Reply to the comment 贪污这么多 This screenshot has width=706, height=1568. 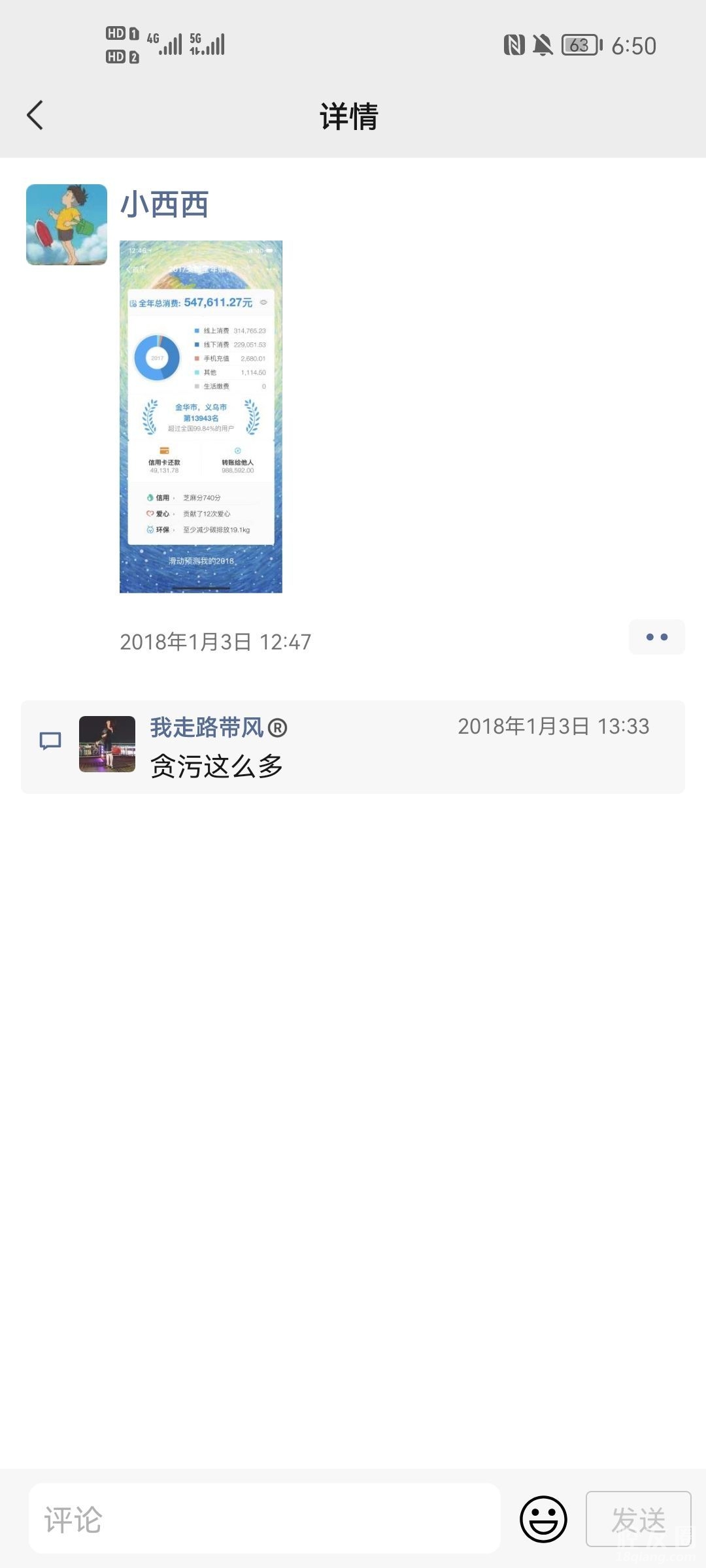coord(217,766)
